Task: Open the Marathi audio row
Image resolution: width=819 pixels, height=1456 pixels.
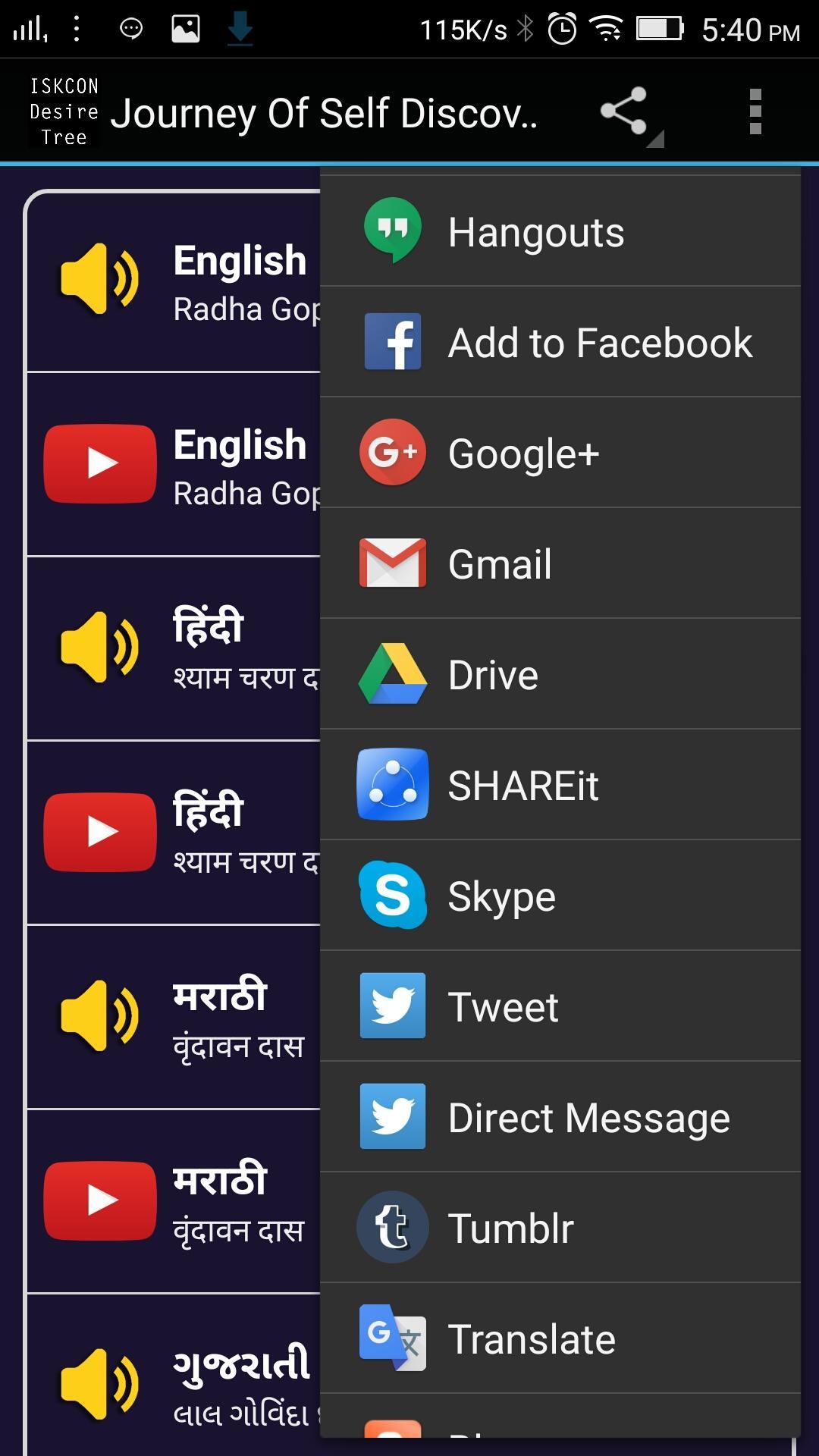Action: 174,1016
